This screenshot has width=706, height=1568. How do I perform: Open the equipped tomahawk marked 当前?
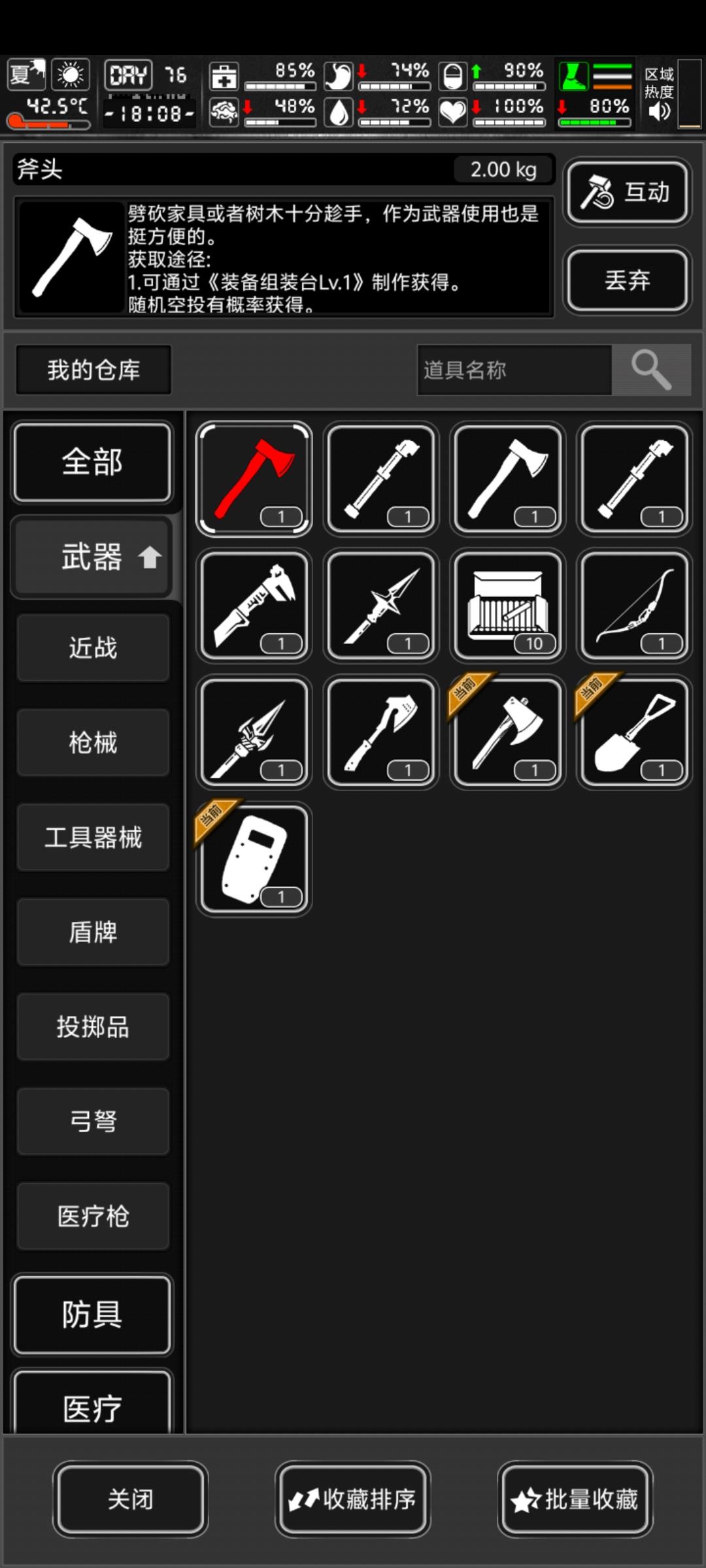[x=507, y=732]
